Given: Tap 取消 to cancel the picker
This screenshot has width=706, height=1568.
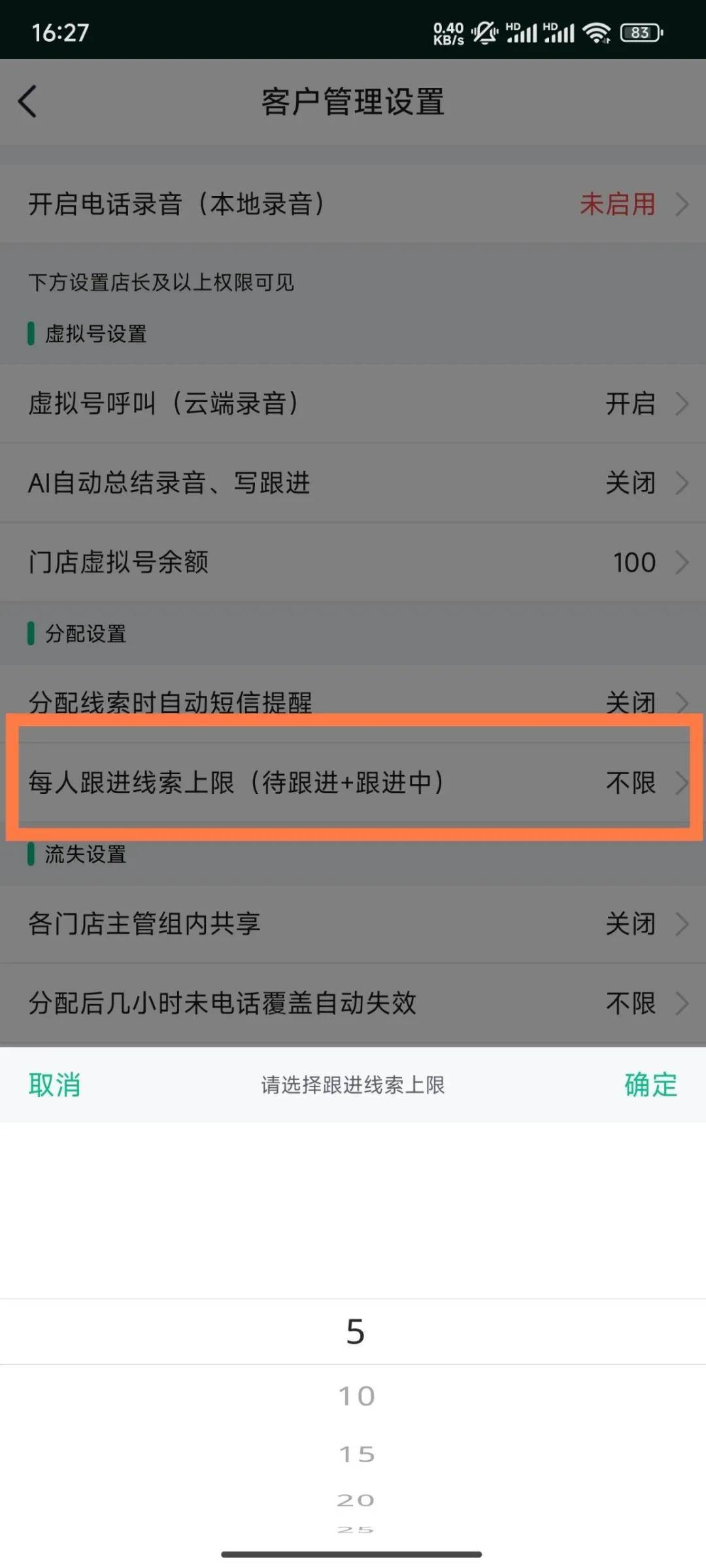Looking at the screenshot, I should tap(54, 1085).
